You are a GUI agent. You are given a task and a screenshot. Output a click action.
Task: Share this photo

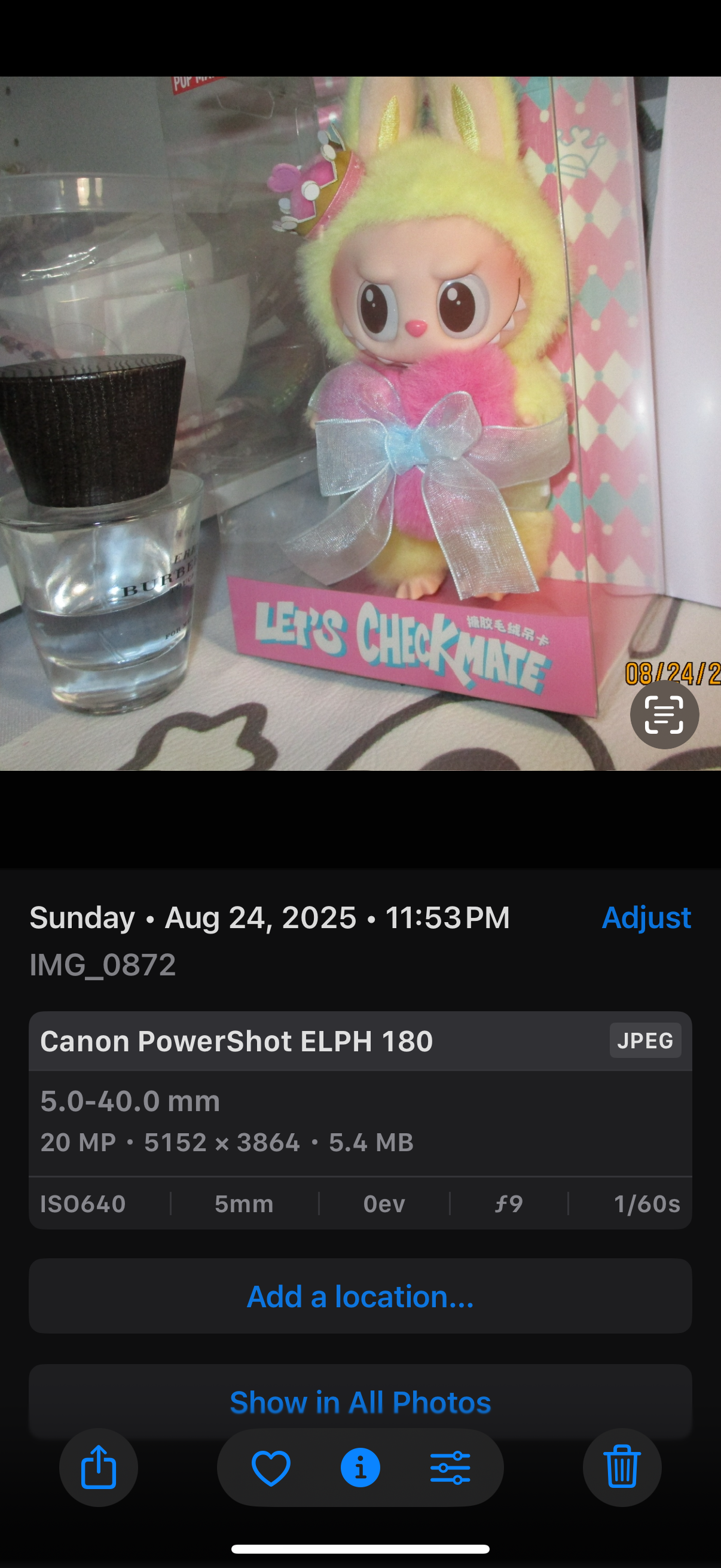pyautogui.click(x=99, y=1468)
